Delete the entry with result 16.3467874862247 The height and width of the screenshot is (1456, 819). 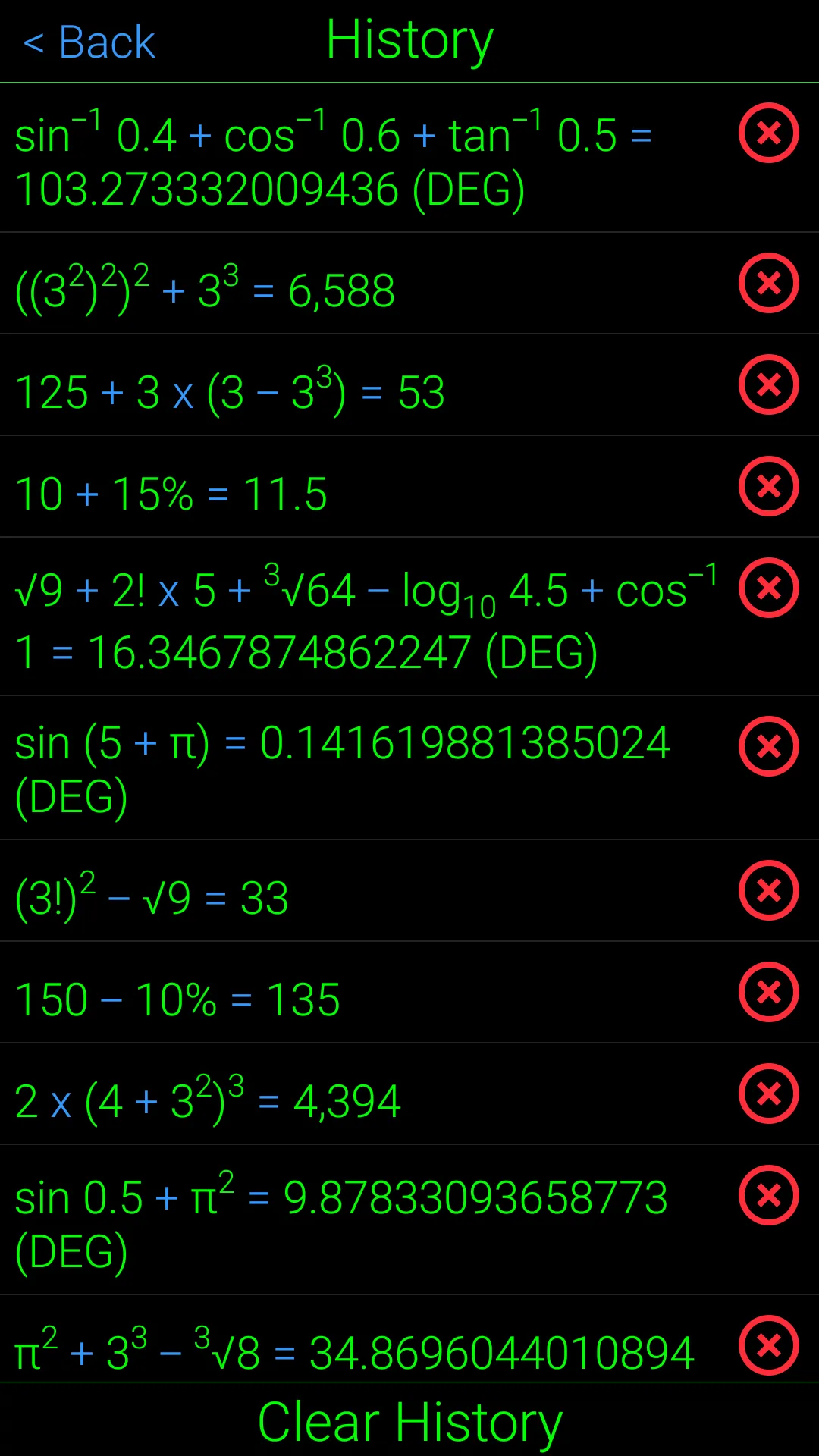tap(768, 588)
